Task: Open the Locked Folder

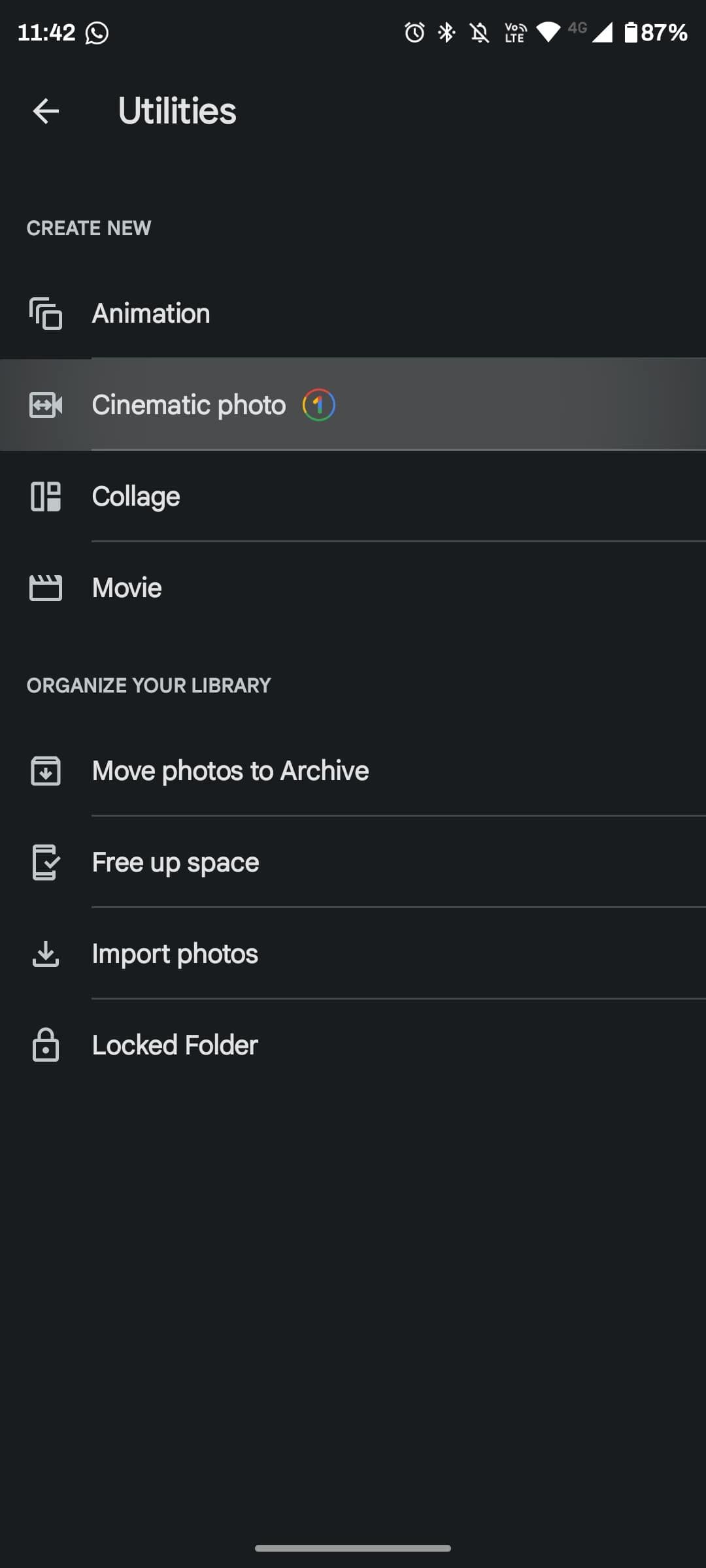Action: coord(175,1045)
